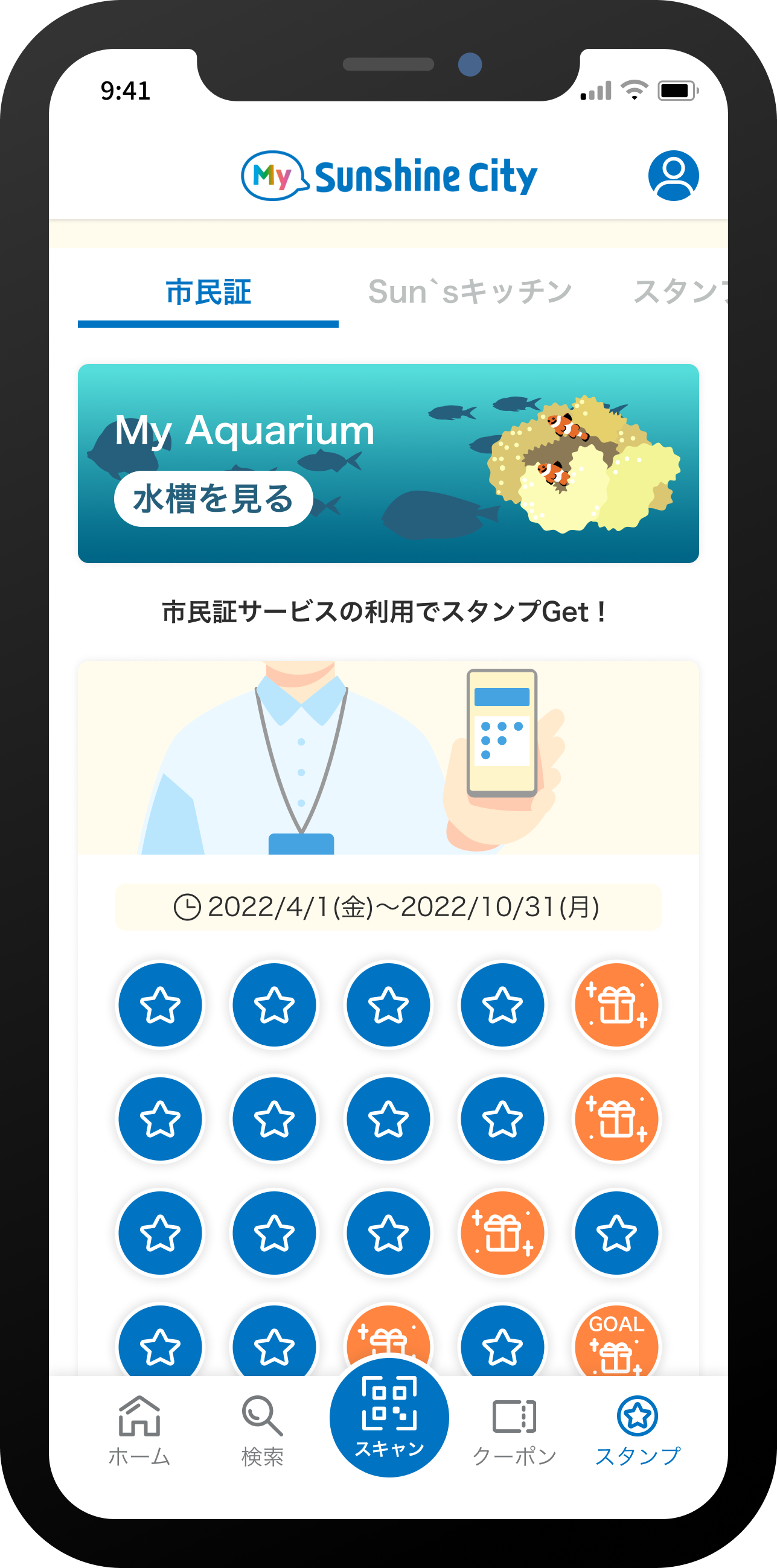Switch to the Sun`sキッチン tab
777x1568 pixels.
tap(470, 292)
